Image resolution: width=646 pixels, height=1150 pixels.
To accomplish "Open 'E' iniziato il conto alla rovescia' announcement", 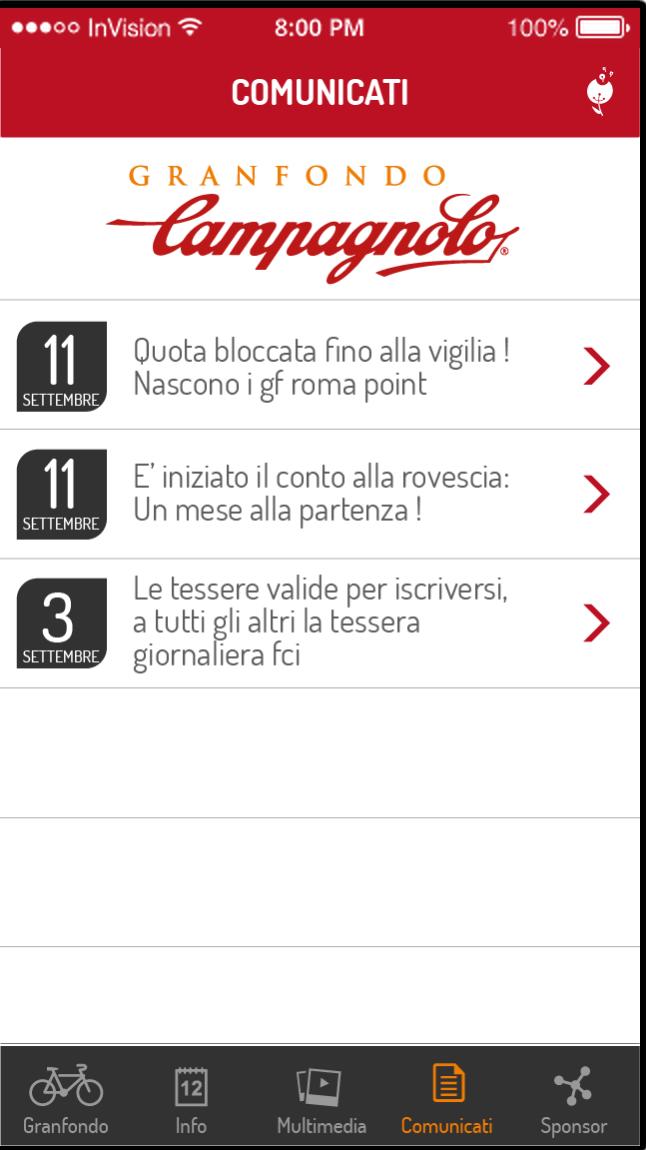I will coord(320,494).
